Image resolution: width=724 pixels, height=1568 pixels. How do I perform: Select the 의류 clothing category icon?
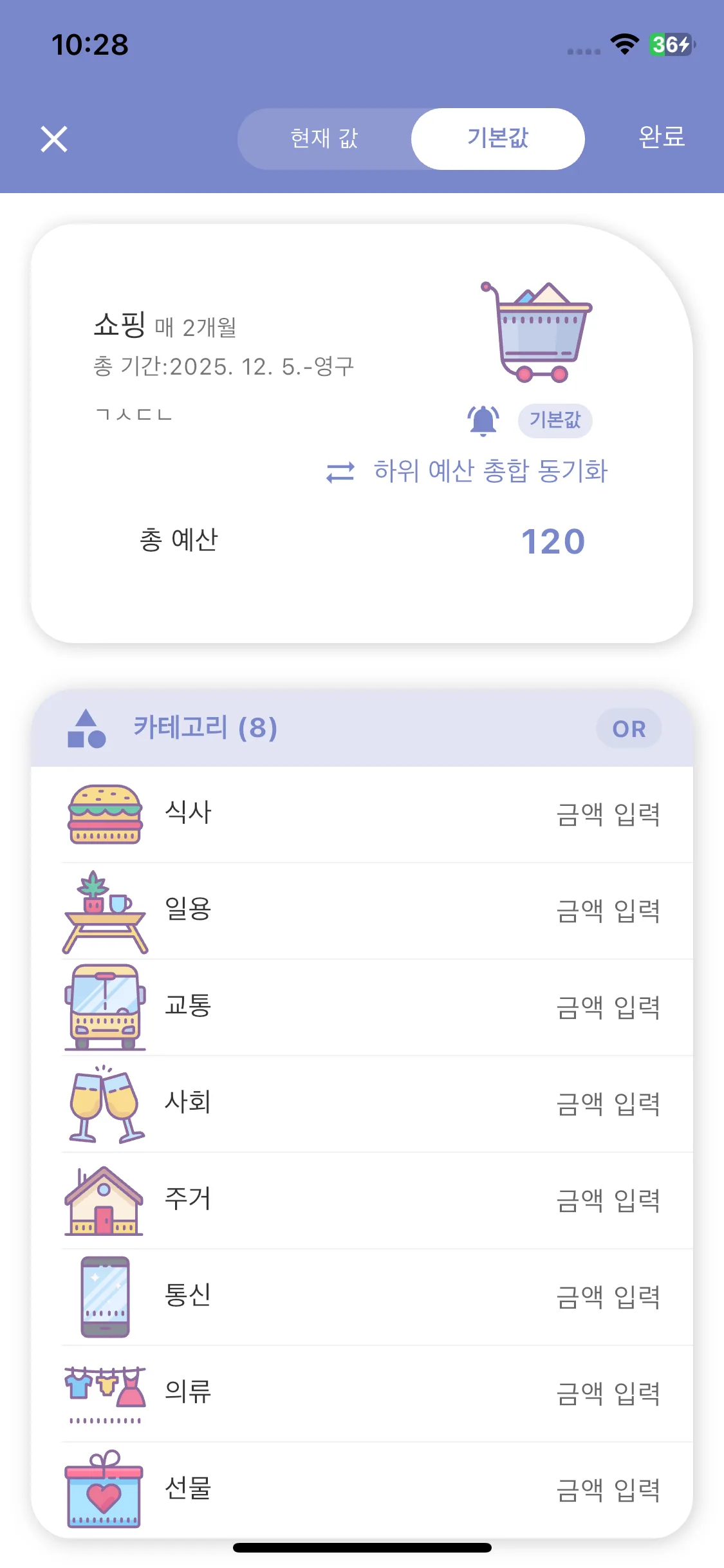(104, 1393)
